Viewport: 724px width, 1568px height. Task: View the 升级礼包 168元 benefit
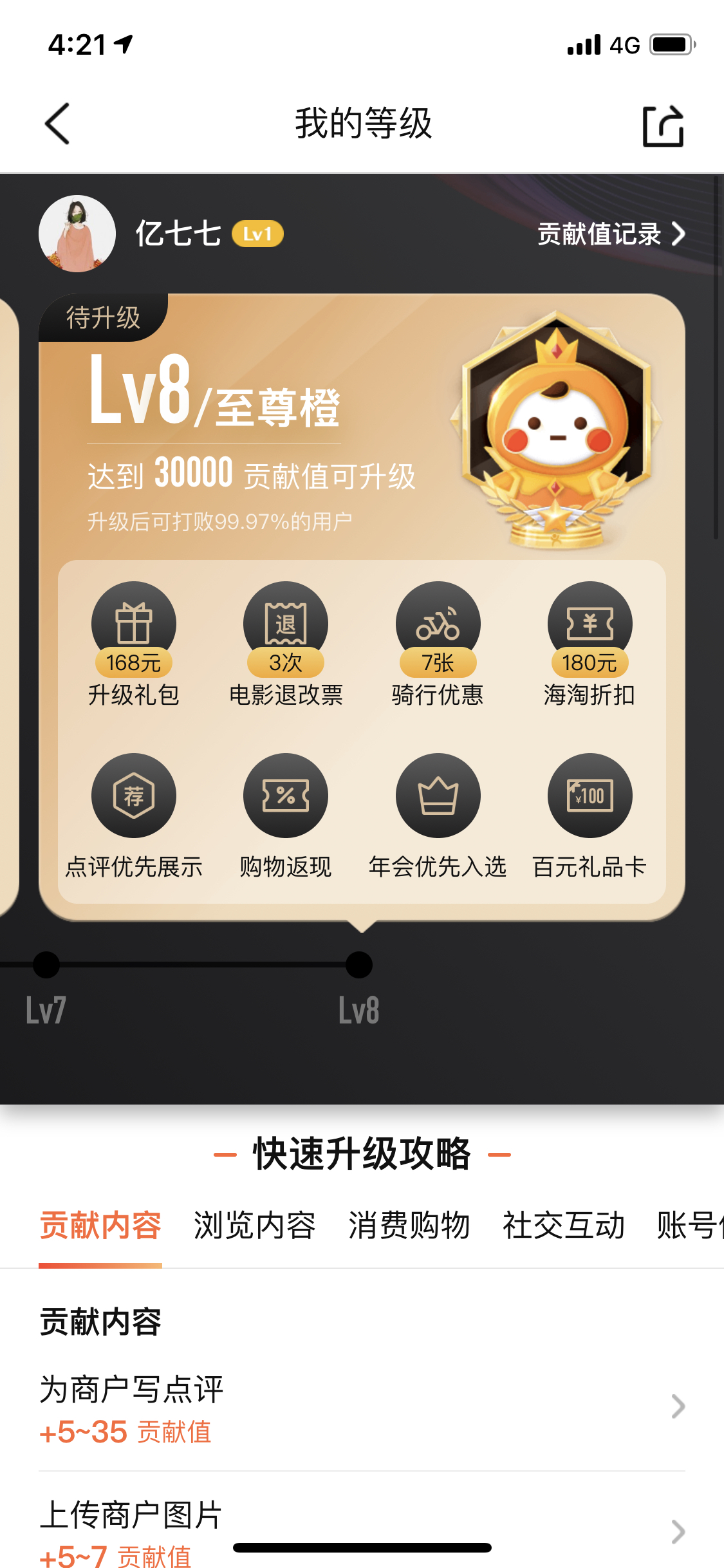(x=134, y=644)
